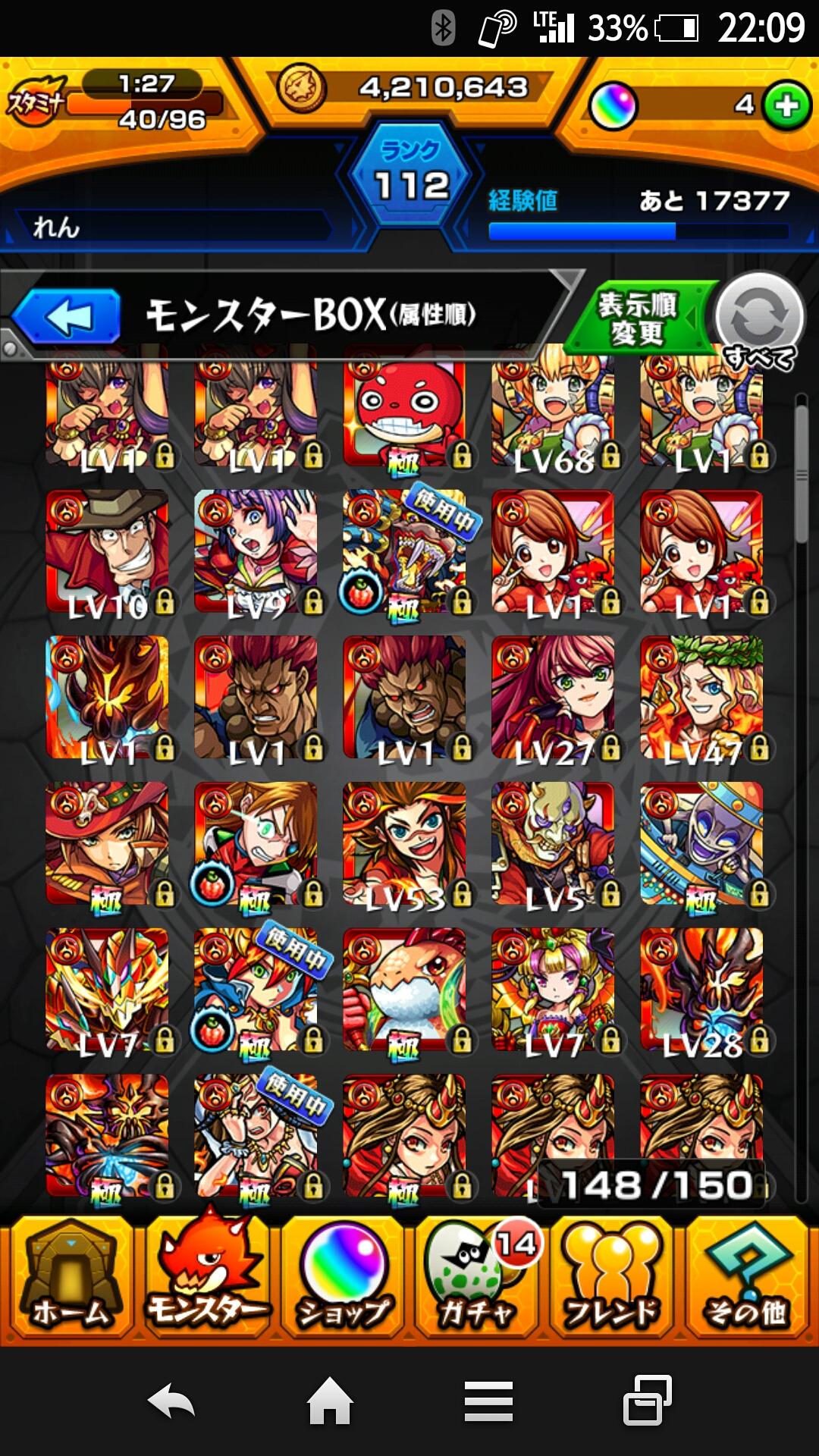This screenshot has height=1456, width=819.
Task: Select the LV68 blonde girl monster
Action: coord(554,409)
